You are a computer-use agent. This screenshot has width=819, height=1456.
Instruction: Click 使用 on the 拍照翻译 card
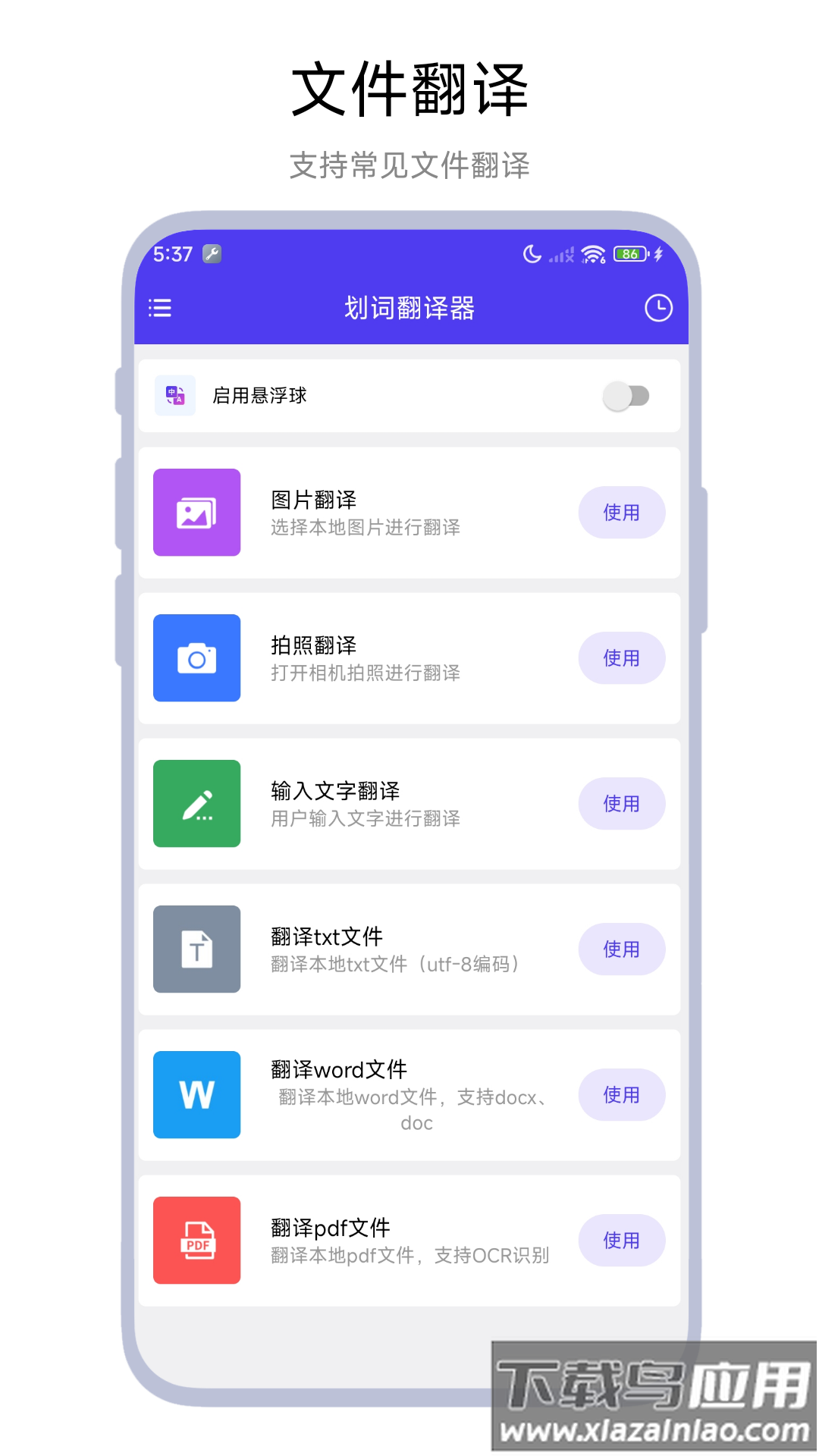pos(622,658)
